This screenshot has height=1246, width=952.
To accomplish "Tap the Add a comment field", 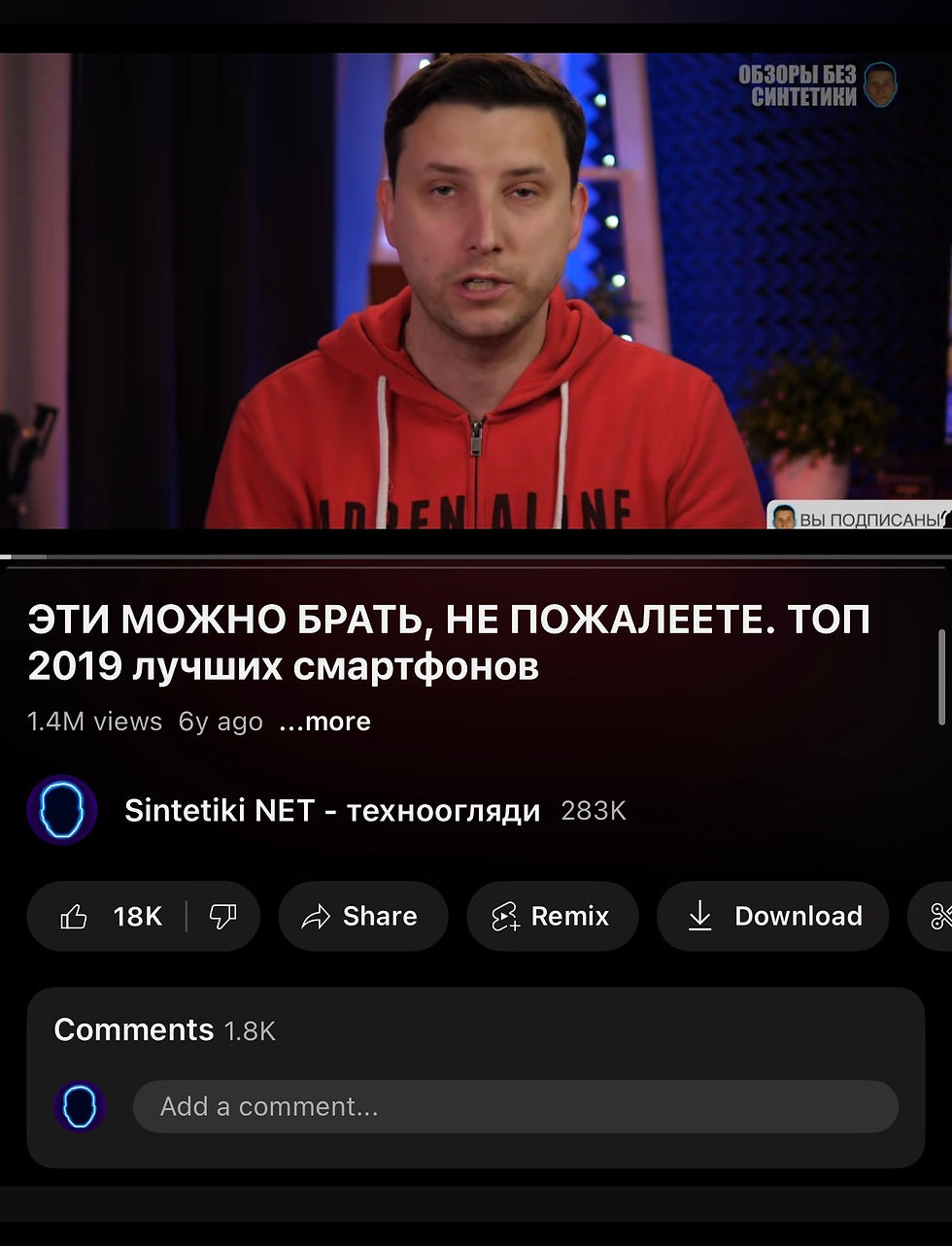I will tap(515, 1106).
